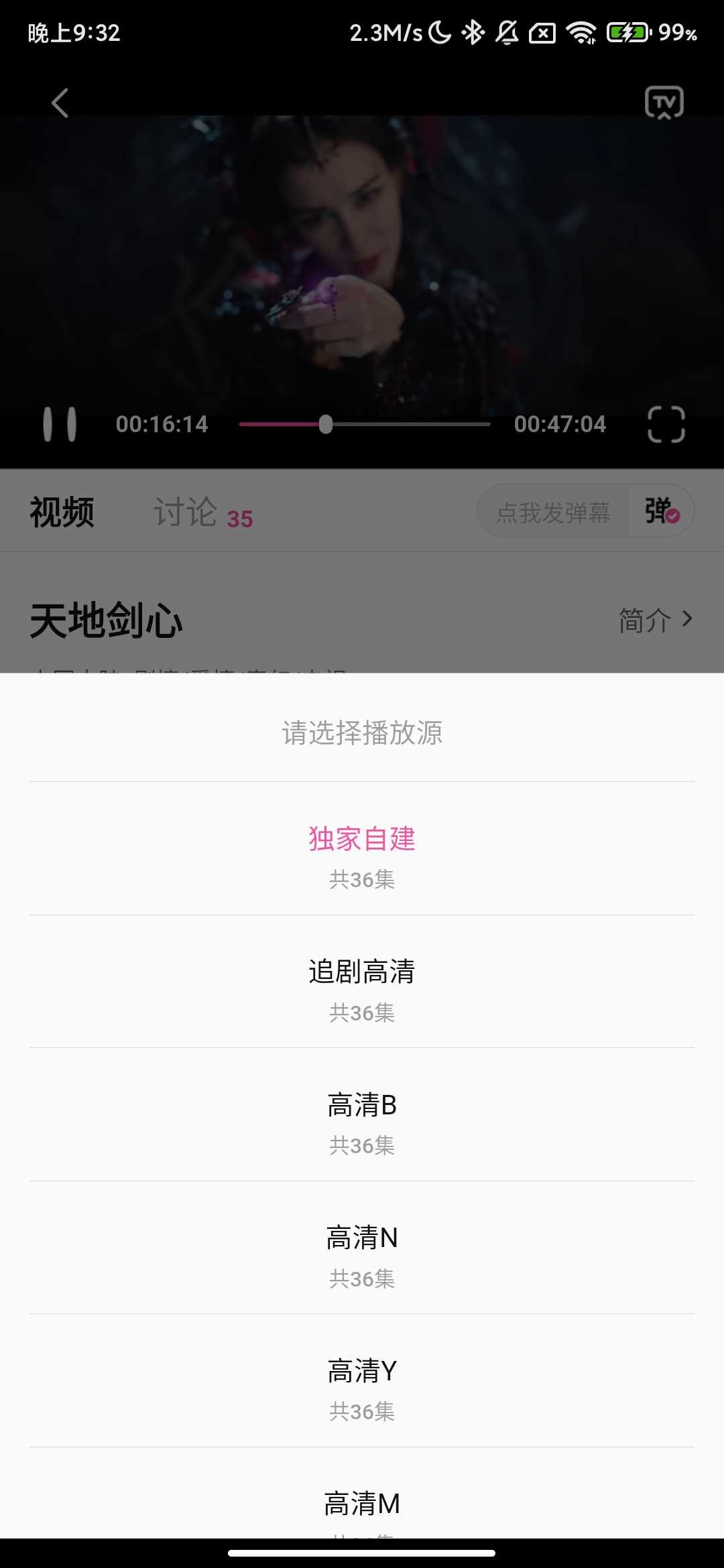Viewport: 724px width, 1568px height.
Task: Pick the 高清N playback source
Action: pyautogui.click(x=362, y=1248)
